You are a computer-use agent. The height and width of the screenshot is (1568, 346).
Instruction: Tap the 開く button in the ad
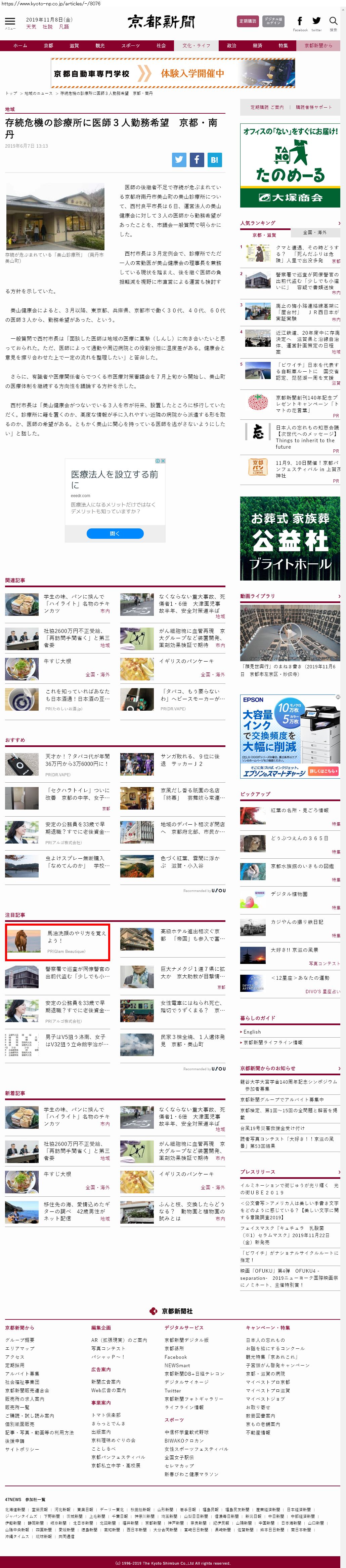[115, 533]
